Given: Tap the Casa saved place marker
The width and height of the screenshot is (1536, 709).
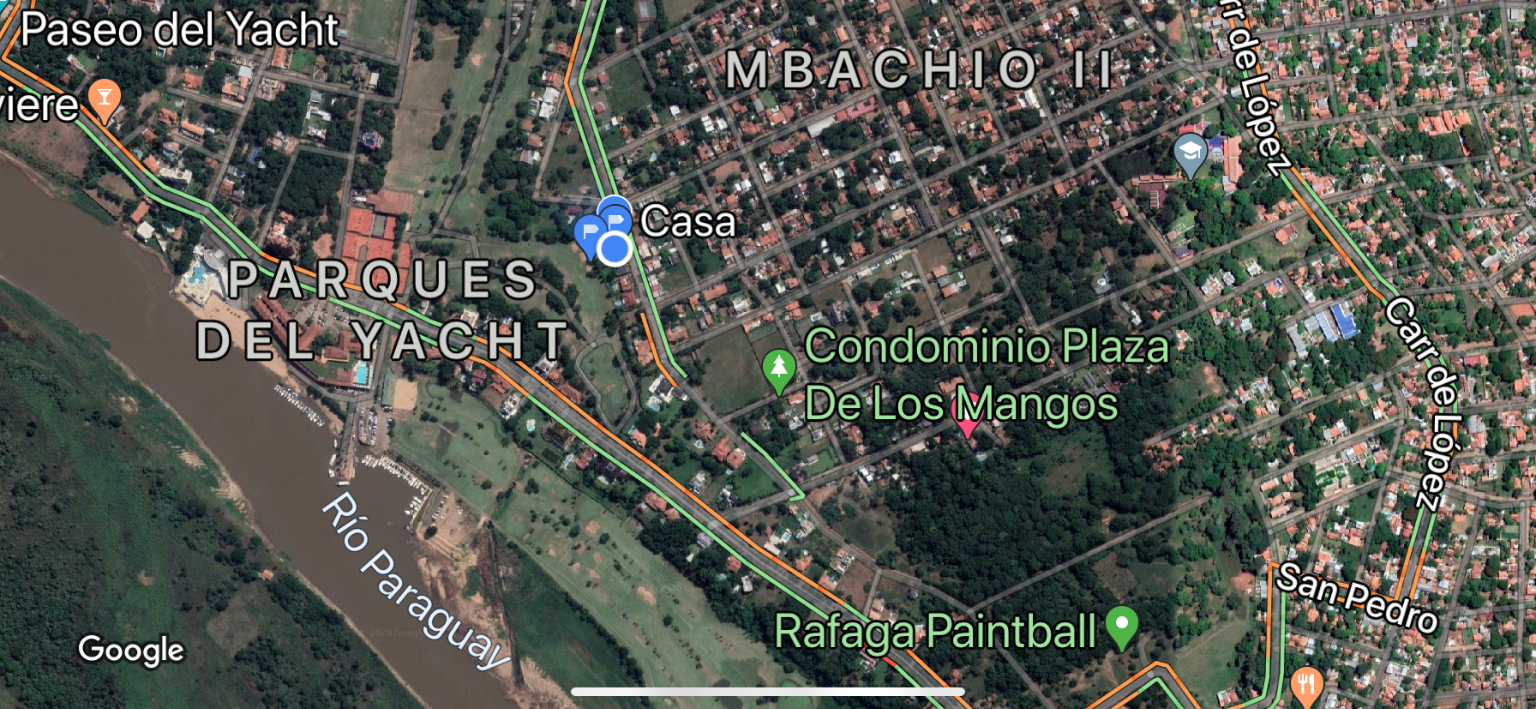Looking at the screenshot, I should (x=614, y=215).
